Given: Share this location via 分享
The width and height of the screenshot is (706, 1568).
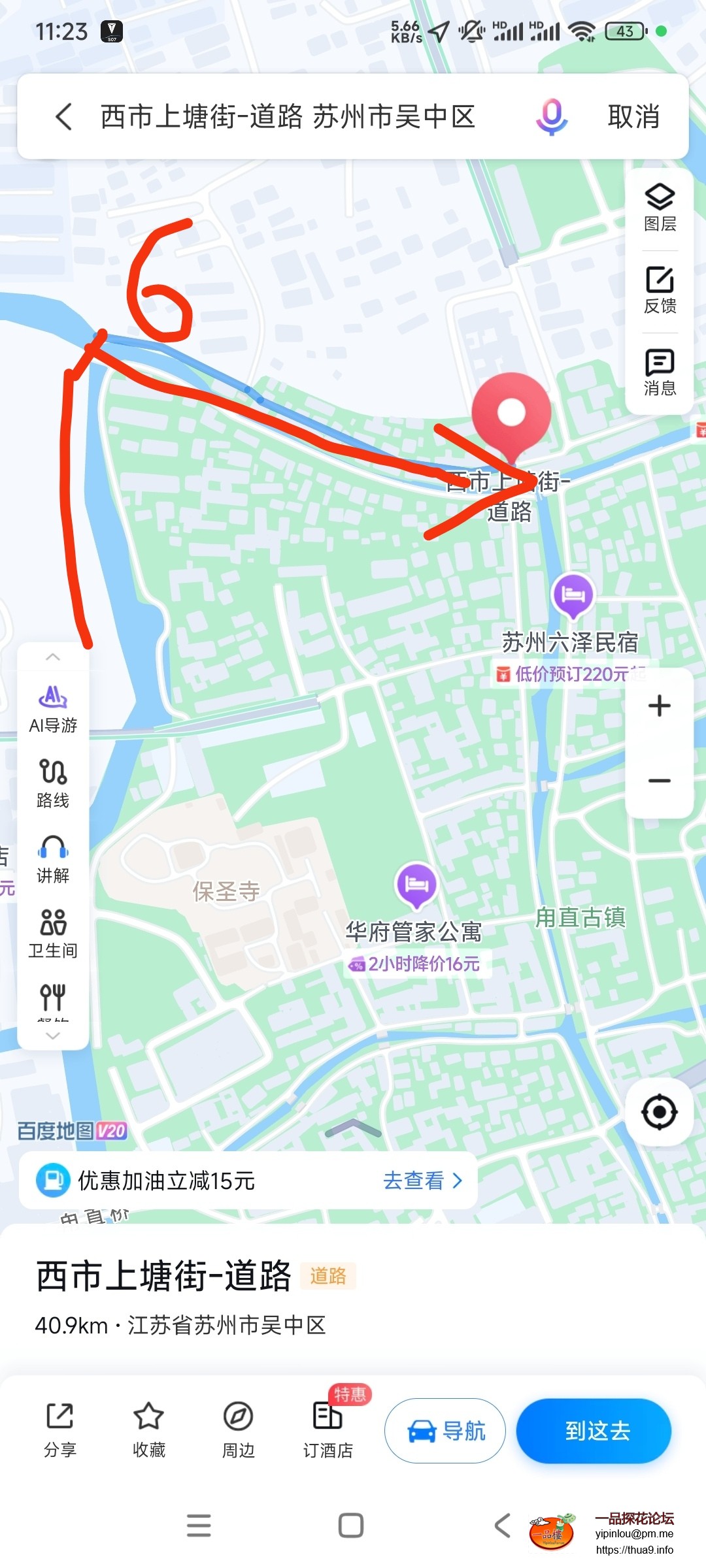Looking at the screenshot, I should coord(60,1430).
